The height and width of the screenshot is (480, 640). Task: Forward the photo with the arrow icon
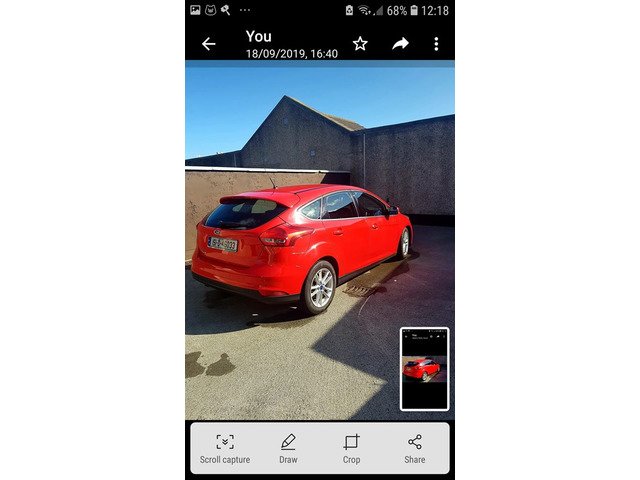pyautogui.click(x=400, y=44)
